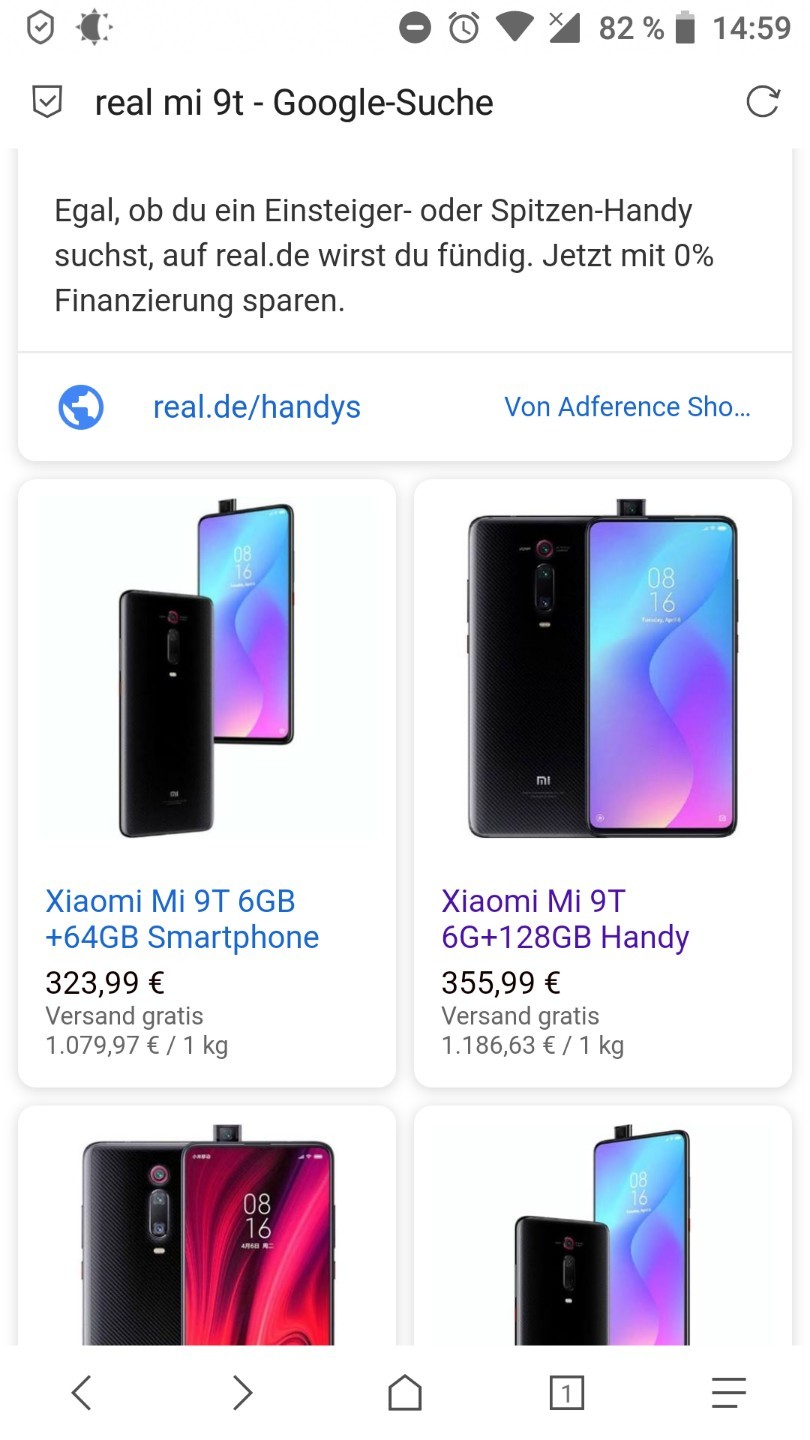
Task: Open the tracking protection shield icon
Action: click(x=47, y=102)
